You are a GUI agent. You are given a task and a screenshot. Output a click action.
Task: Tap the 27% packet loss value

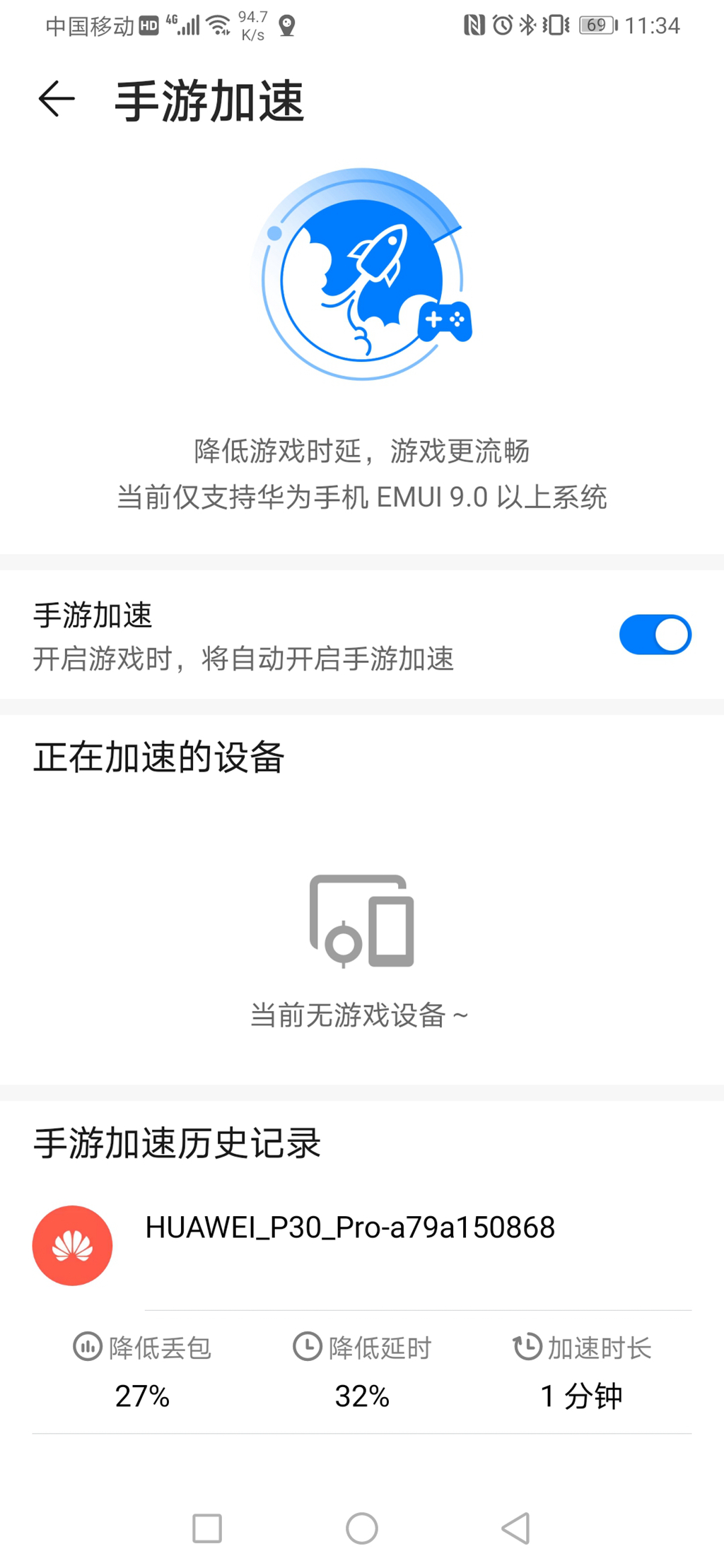[142, 1395]
